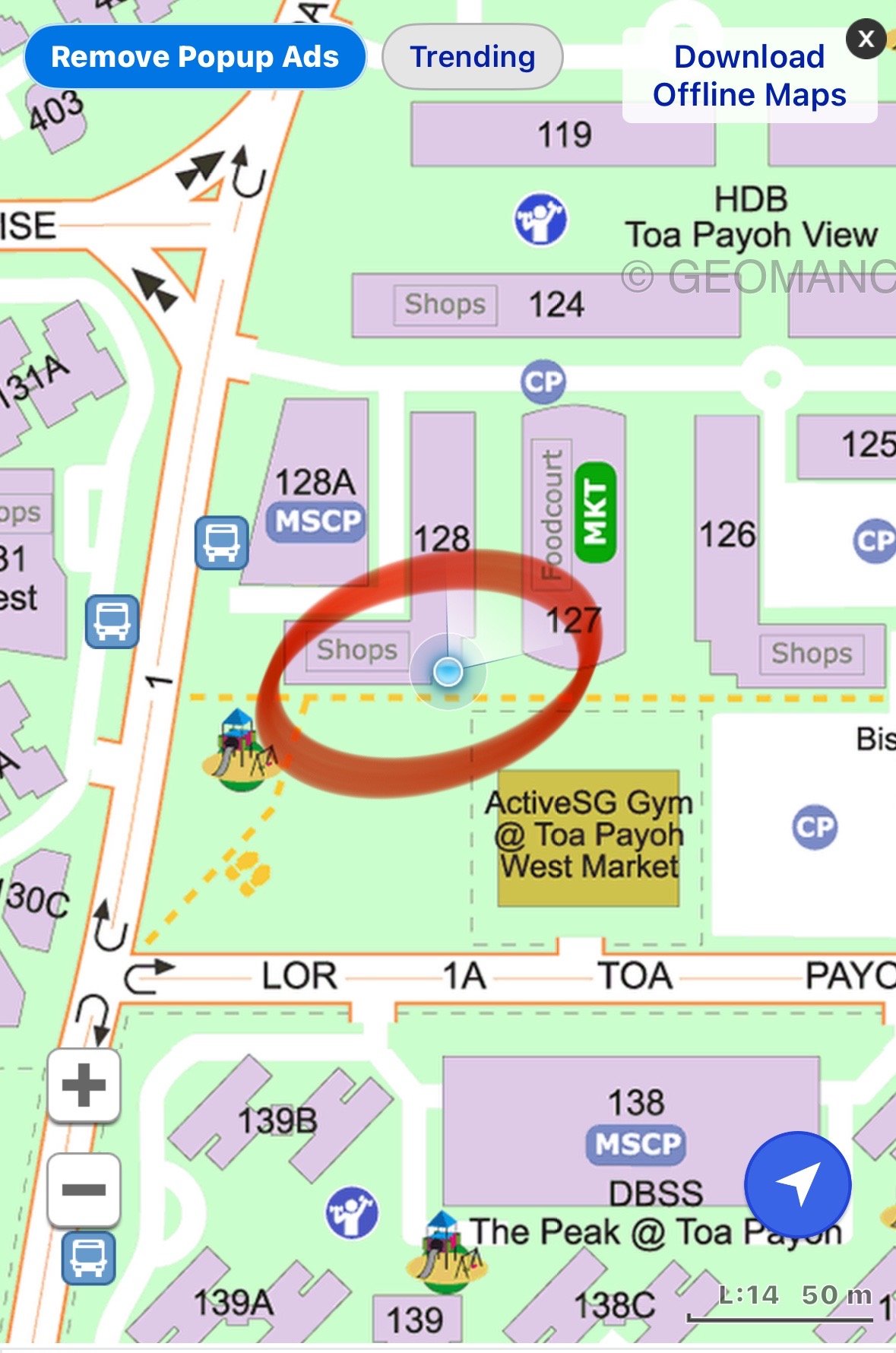Screen dimensions: 896x1353
Task: Select Download Offline Maps
Action: pyautogui.click(x=749, y=76)
